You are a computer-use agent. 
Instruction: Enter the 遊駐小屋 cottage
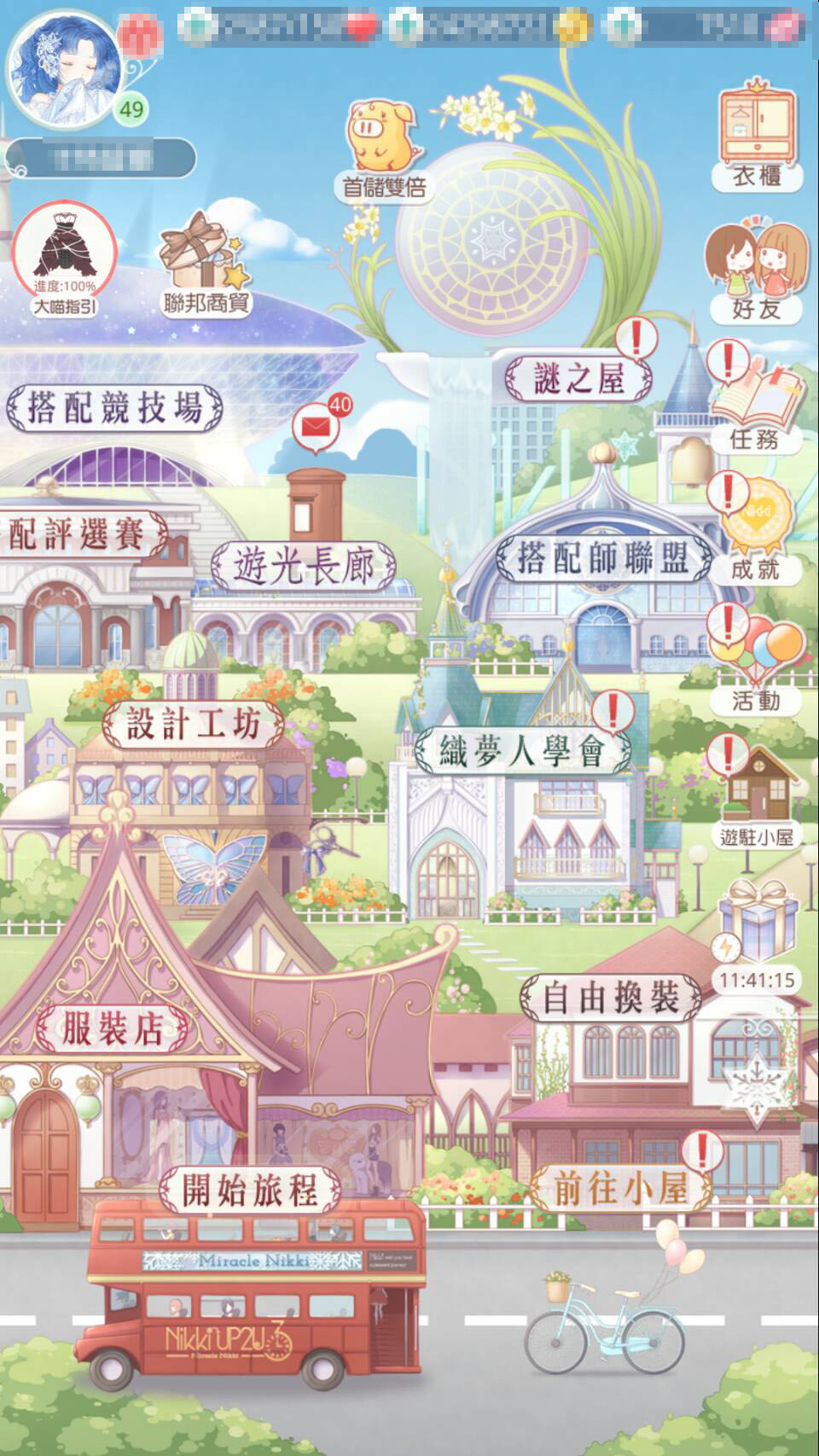757,798
